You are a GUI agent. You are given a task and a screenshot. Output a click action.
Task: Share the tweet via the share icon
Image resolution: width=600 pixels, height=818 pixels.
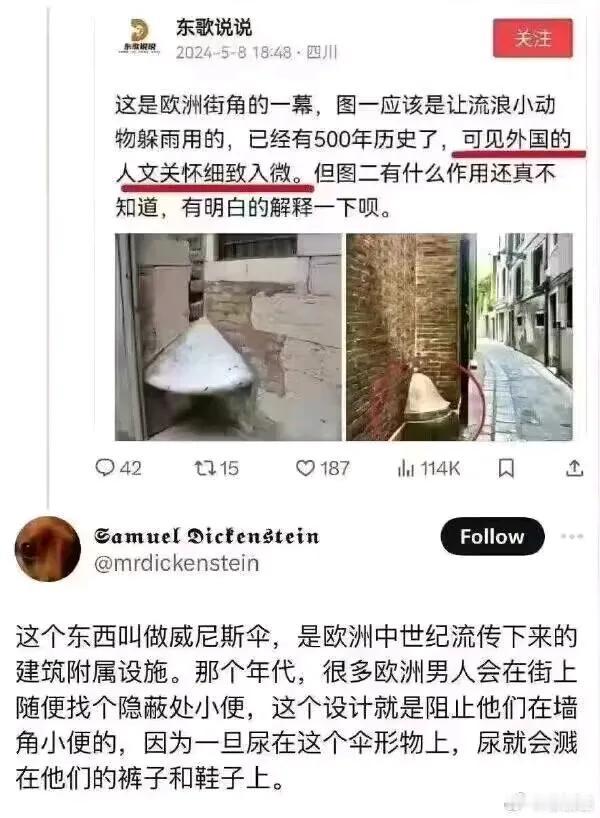(574, 467)
